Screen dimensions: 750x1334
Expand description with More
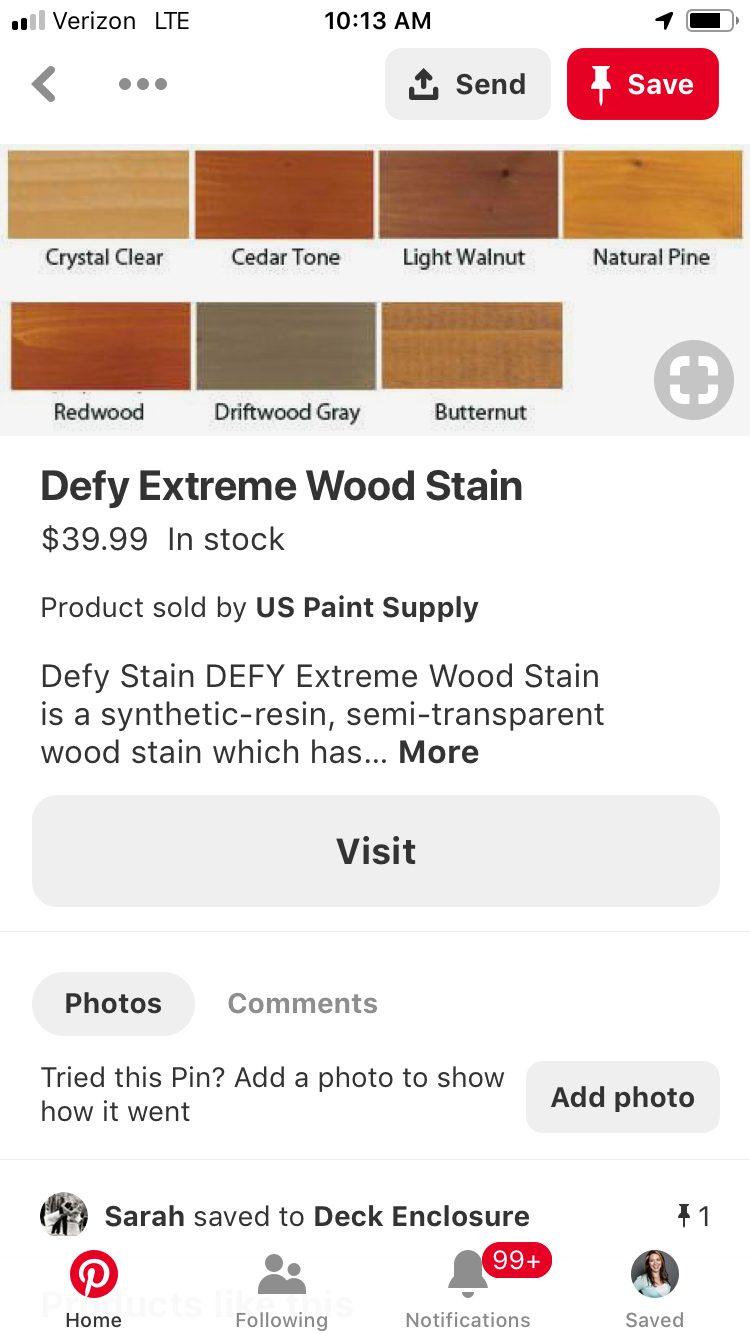438,752
